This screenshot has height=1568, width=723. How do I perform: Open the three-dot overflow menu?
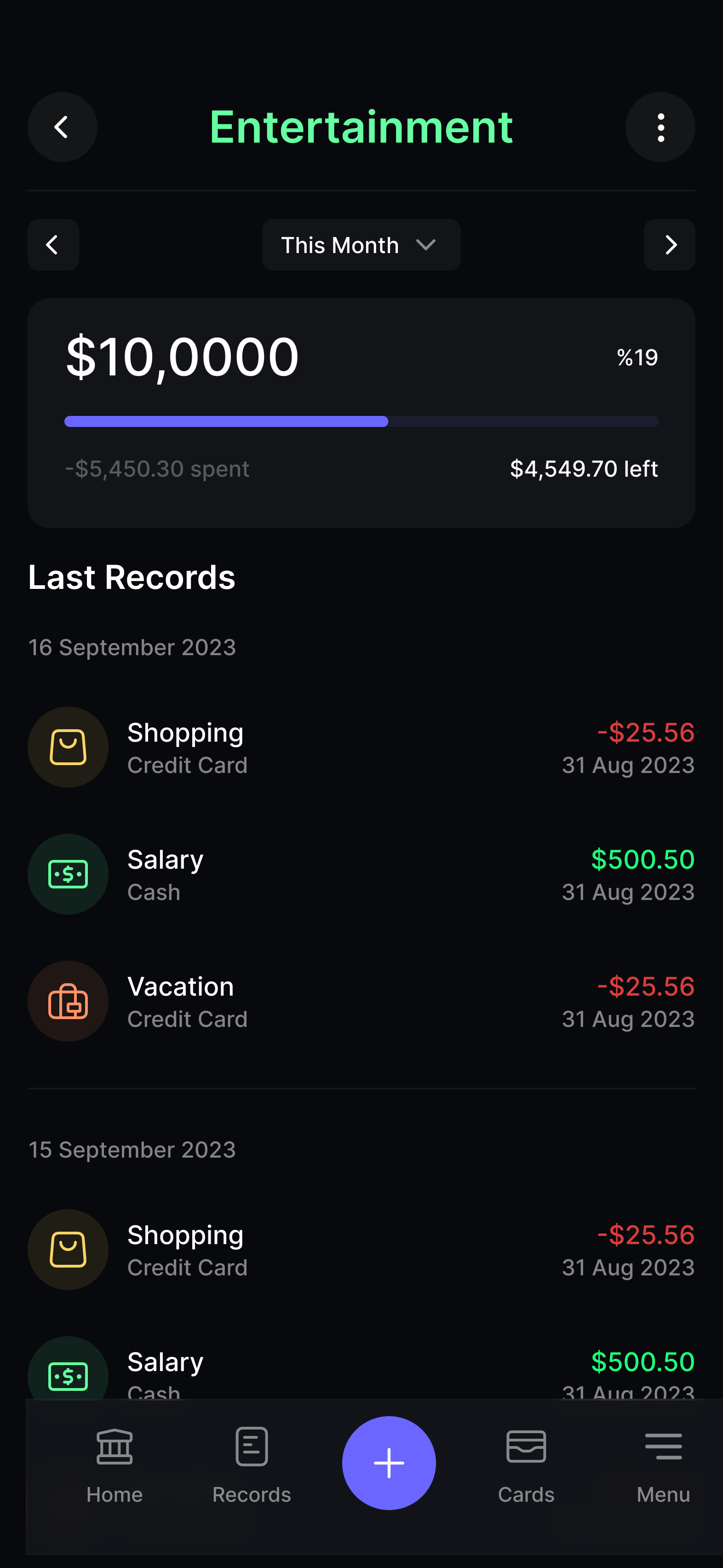point(660,127)
